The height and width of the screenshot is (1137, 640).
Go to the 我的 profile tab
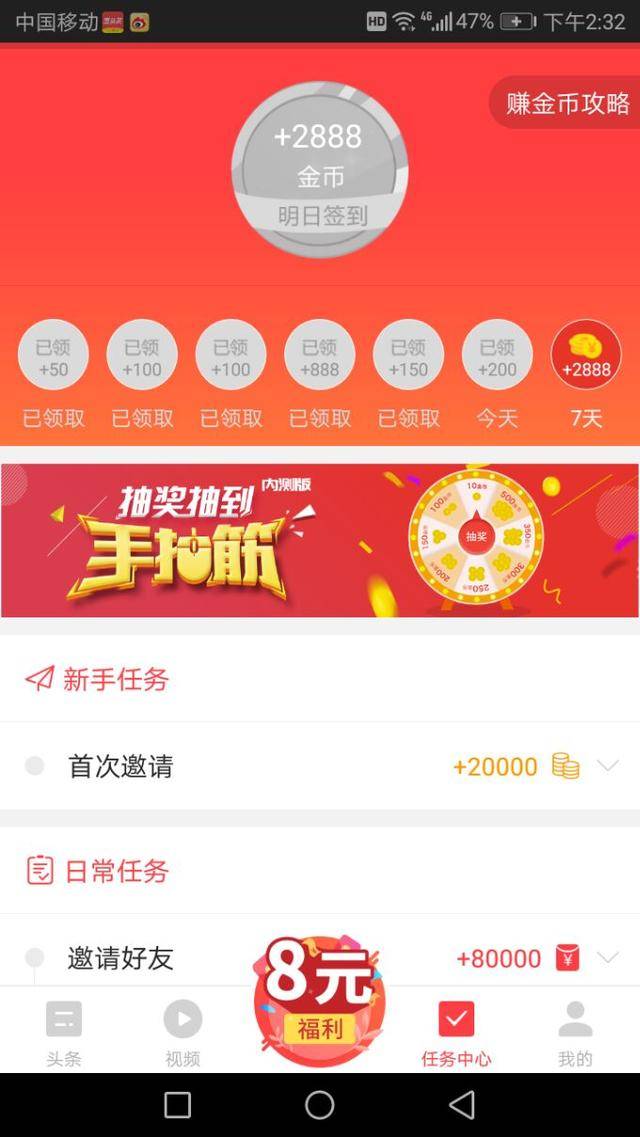point(575,1032)
